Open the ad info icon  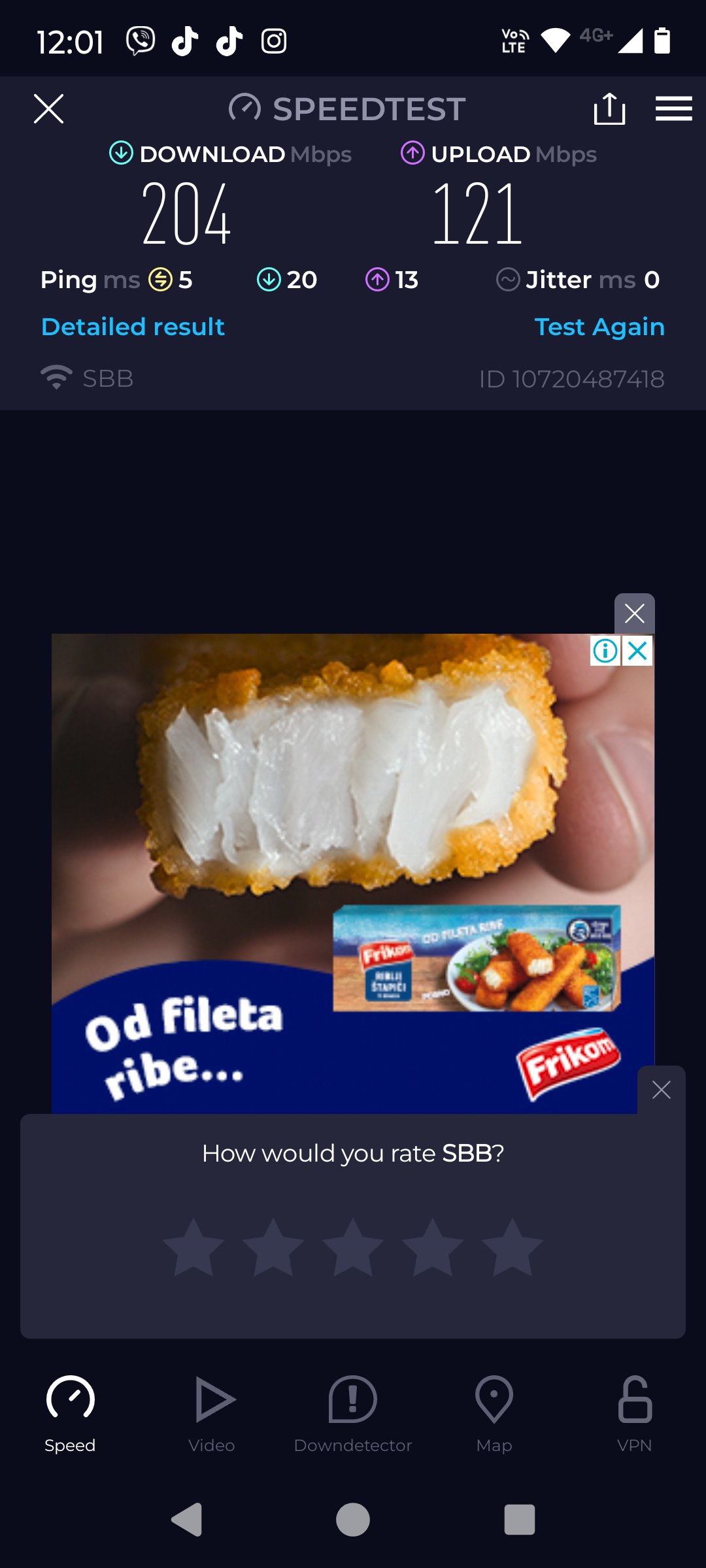pos(605,651)
